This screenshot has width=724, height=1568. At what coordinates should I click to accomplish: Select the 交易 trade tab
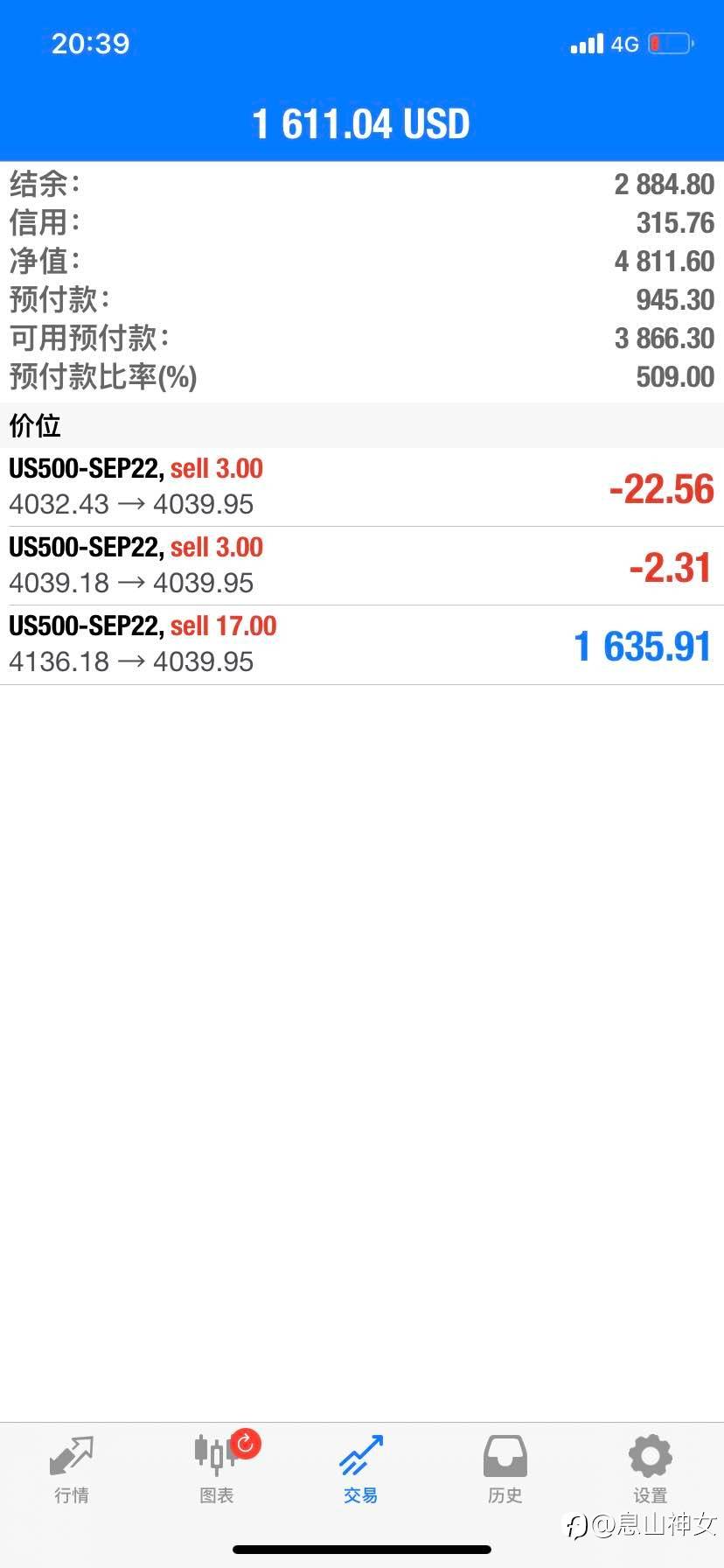click(x=361, y=1471)
